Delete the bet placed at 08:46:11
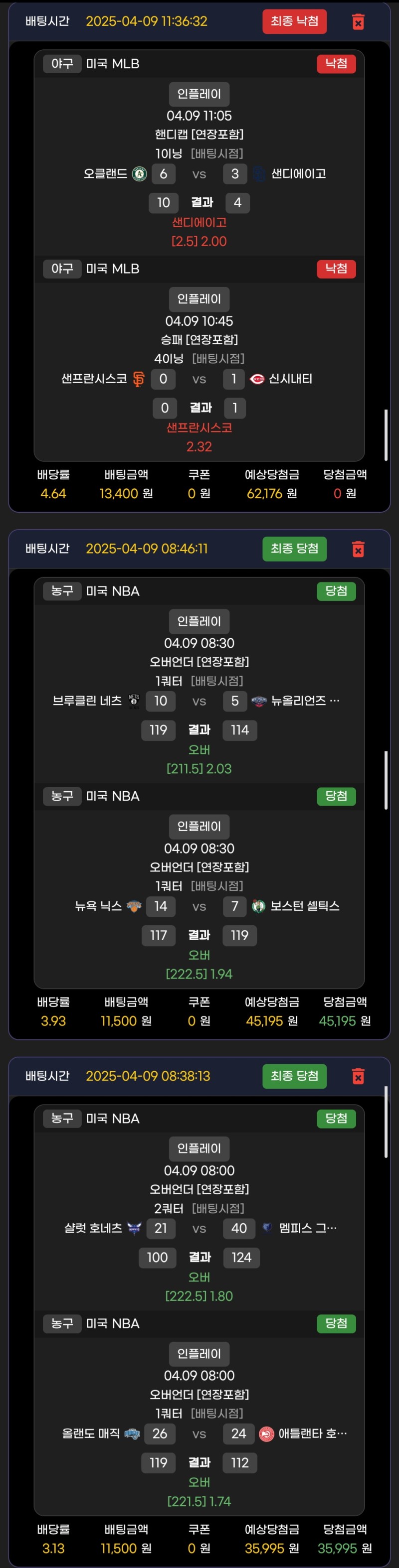This screenshot has width=399, height=1568. pos(358,549)
